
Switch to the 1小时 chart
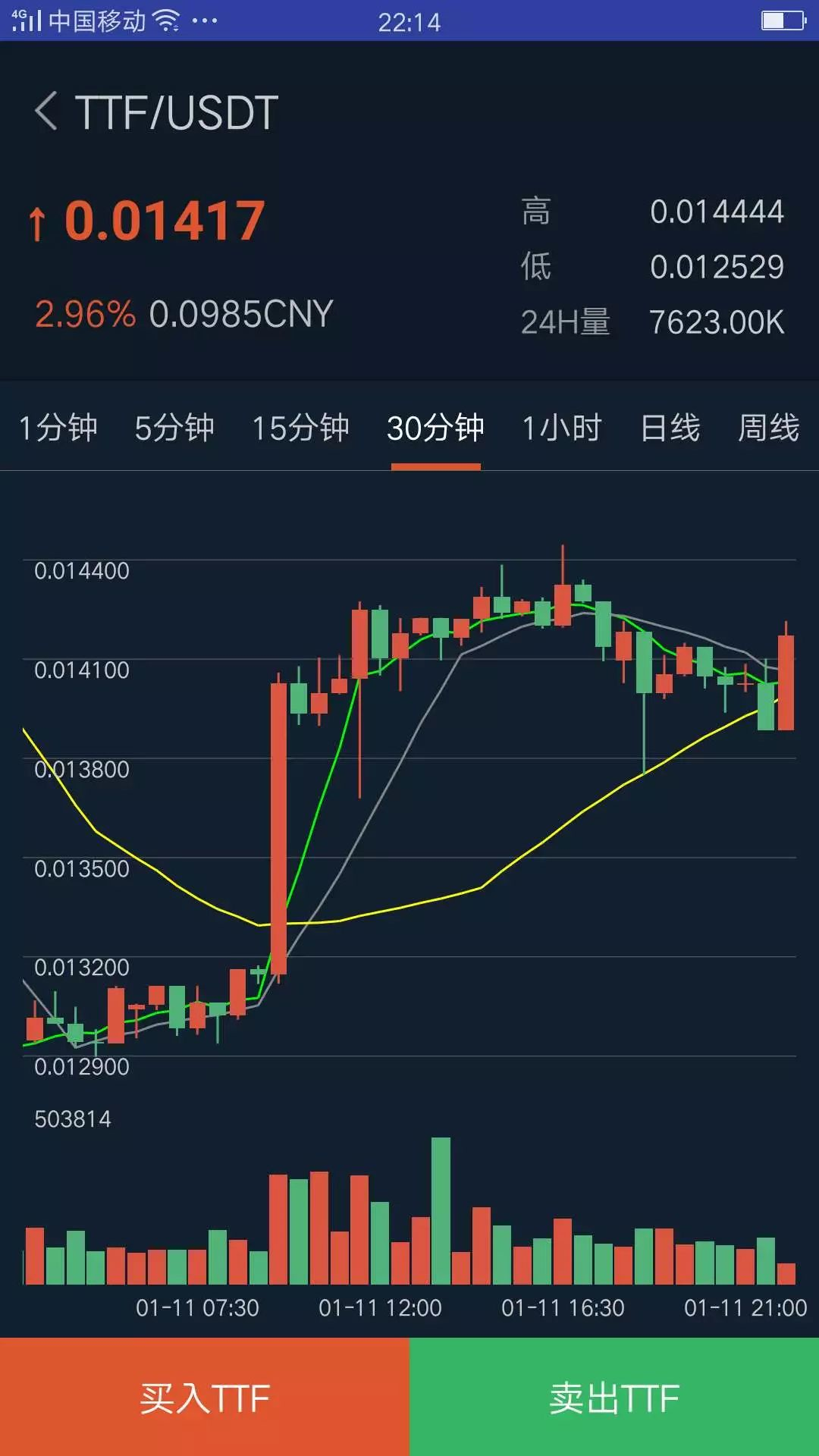point(562,428)
